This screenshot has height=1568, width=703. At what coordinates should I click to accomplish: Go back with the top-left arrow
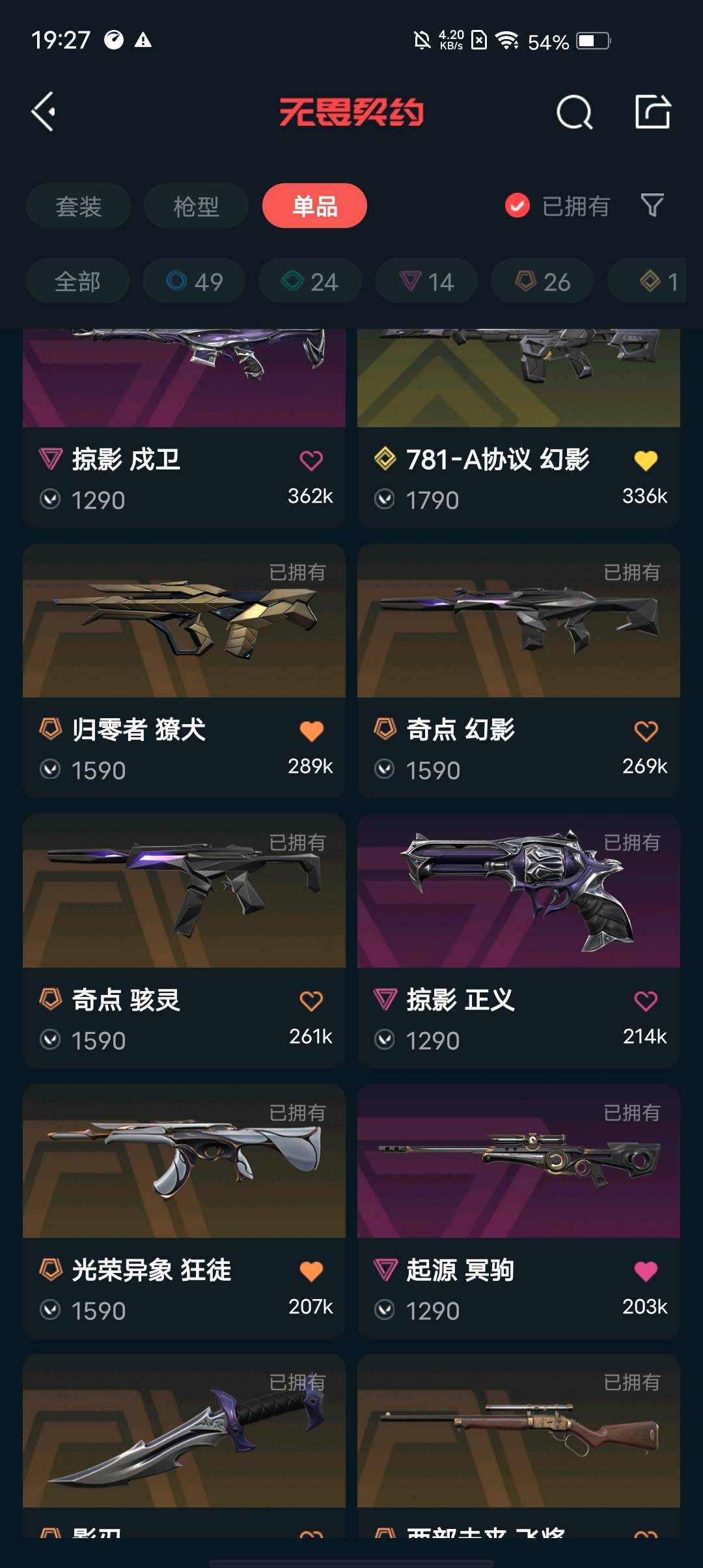pyautogui.click(x=44, y=112)
